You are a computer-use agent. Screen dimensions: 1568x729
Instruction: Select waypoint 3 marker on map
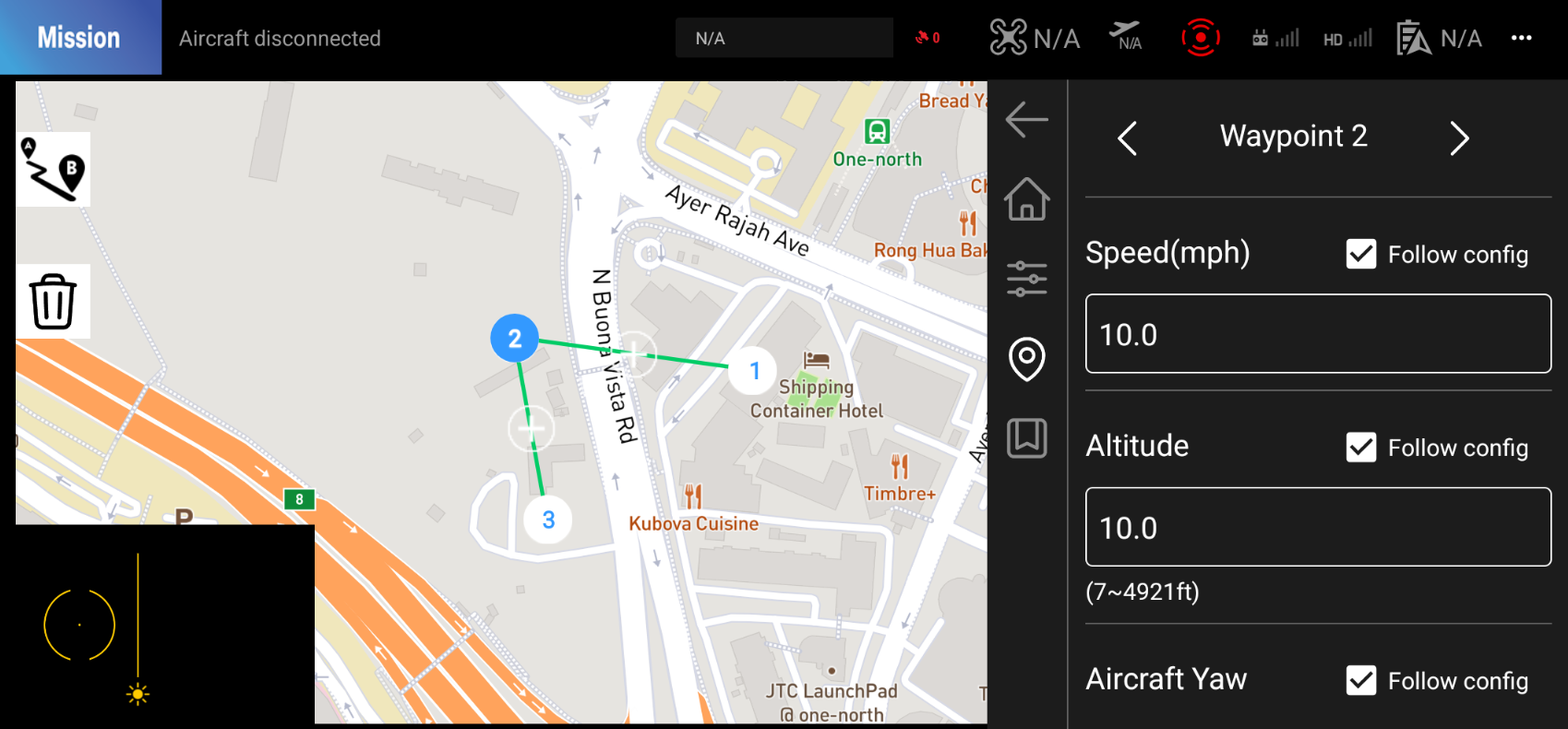tap(548, 520)
